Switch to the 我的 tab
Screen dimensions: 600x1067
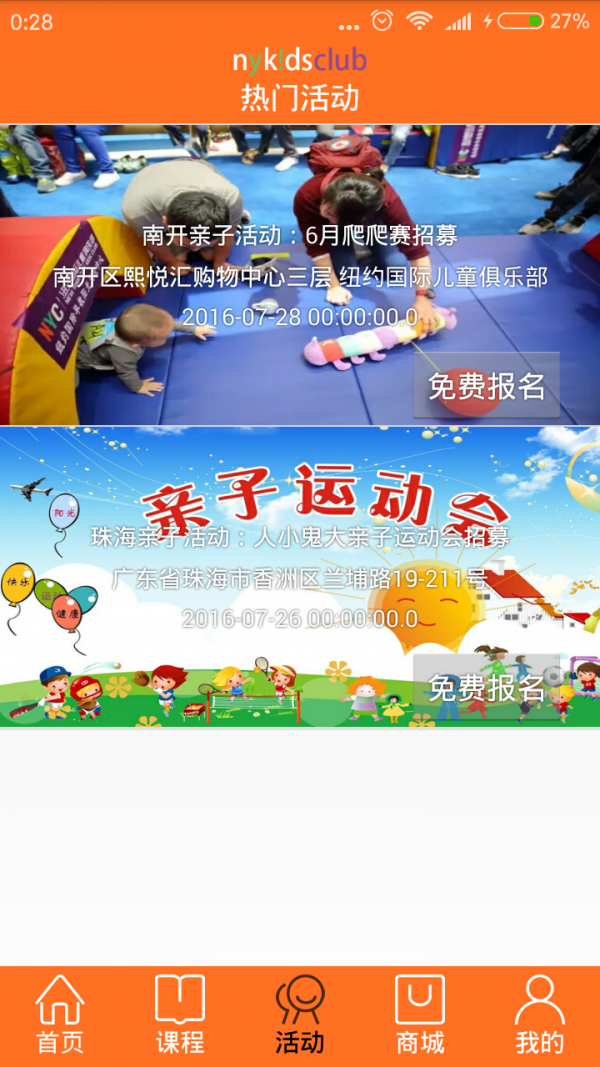[540, 1015]
